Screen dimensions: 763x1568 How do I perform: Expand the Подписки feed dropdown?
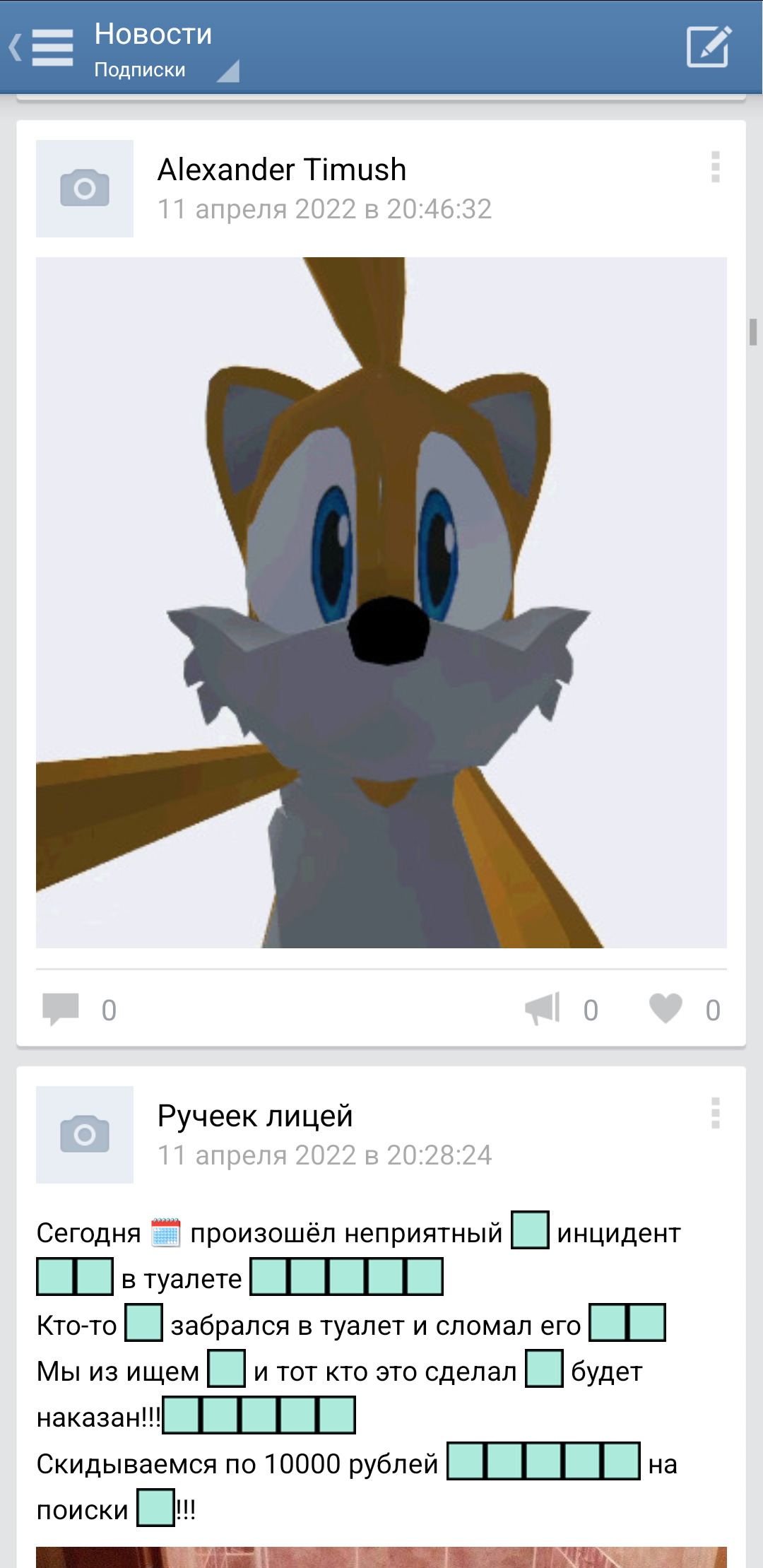pos(166,70)
